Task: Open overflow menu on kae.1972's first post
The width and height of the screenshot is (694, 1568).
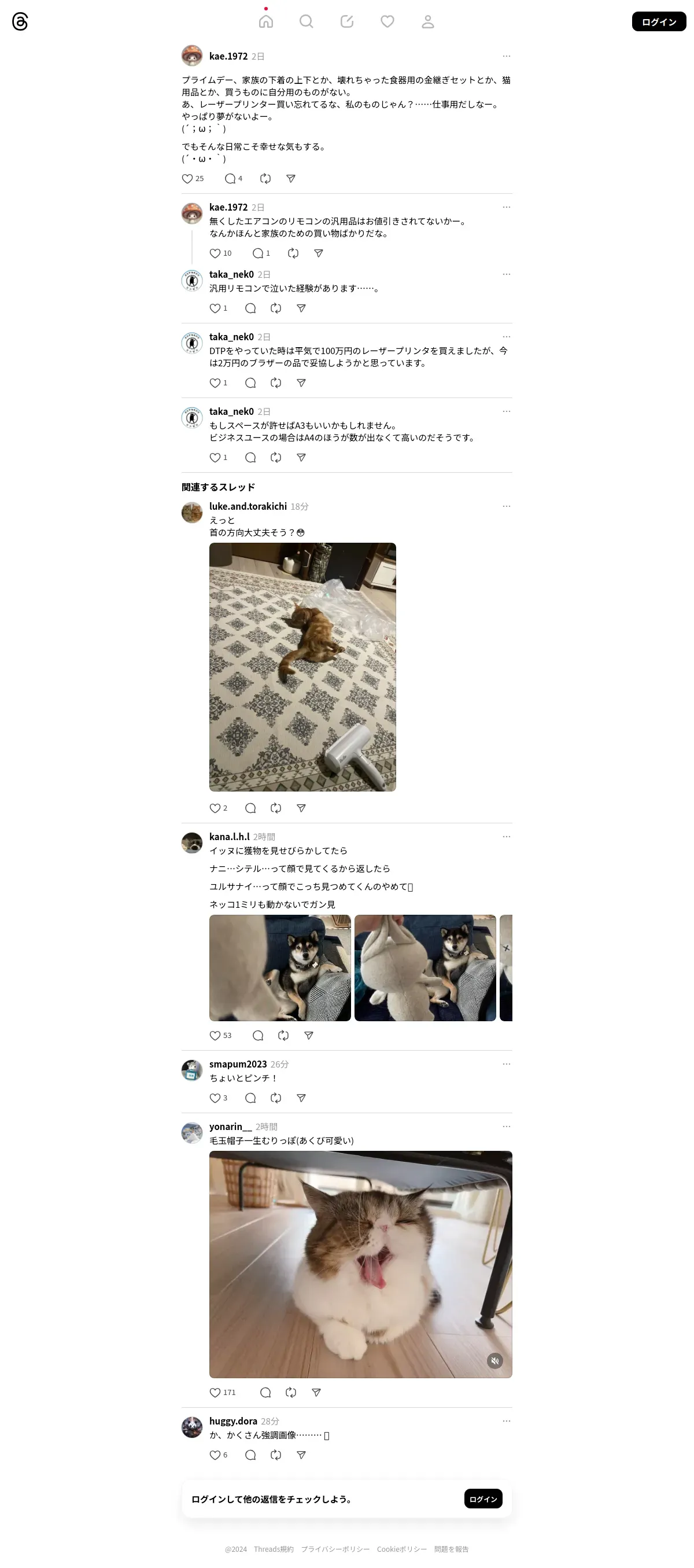Action: [506, 56]
